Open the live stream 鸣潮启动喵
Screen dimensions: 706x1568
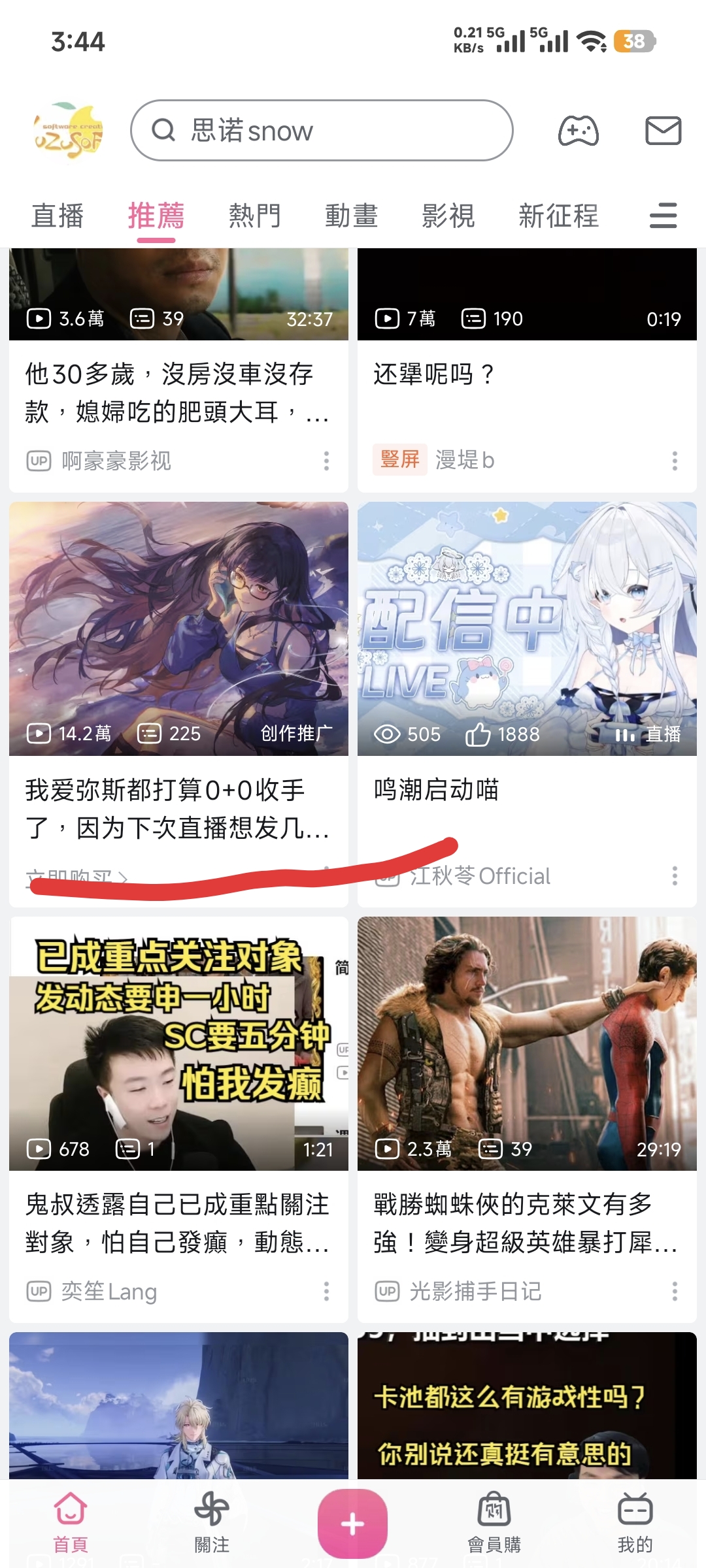(x=526, y=629)
